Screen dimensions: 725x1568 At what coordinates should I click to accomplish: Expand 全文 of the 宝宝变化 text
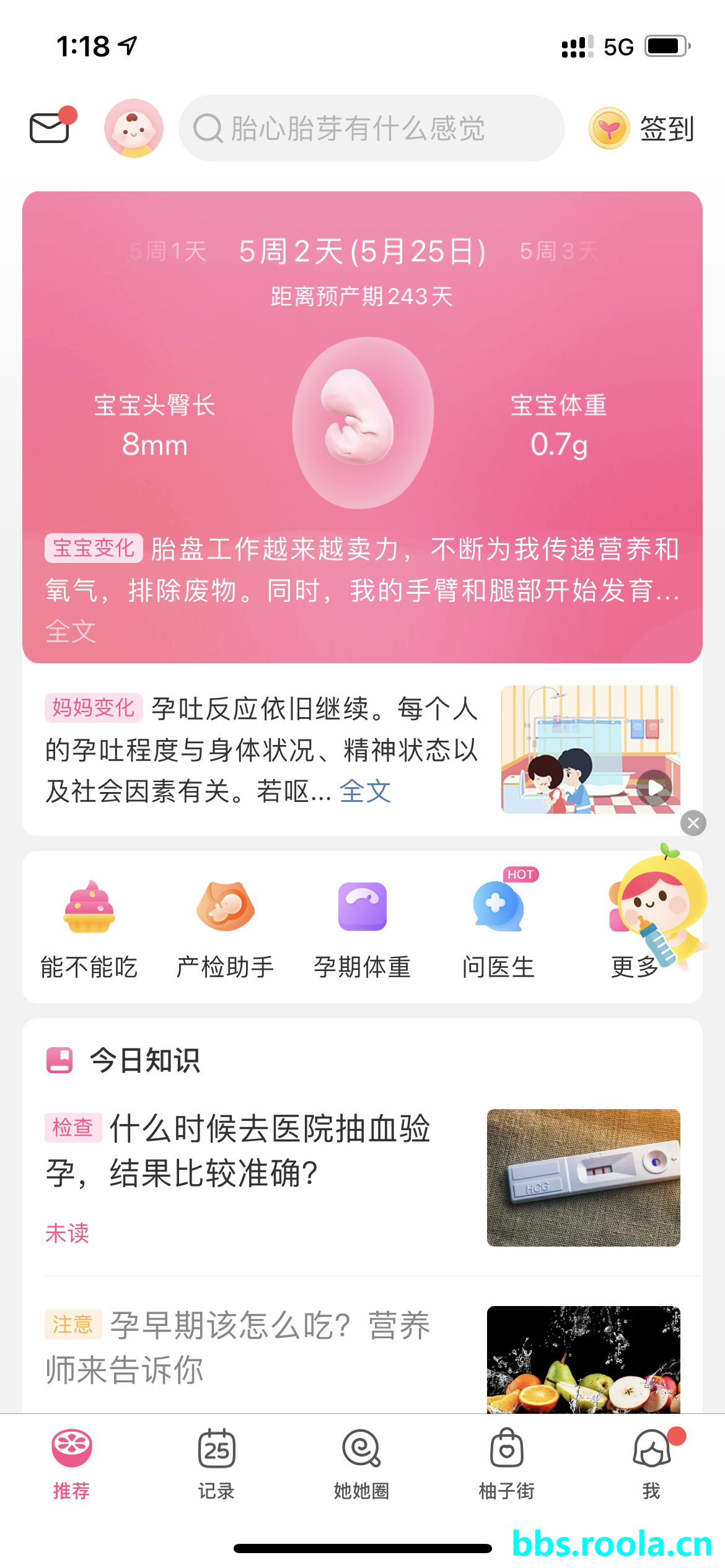point(71,632)
